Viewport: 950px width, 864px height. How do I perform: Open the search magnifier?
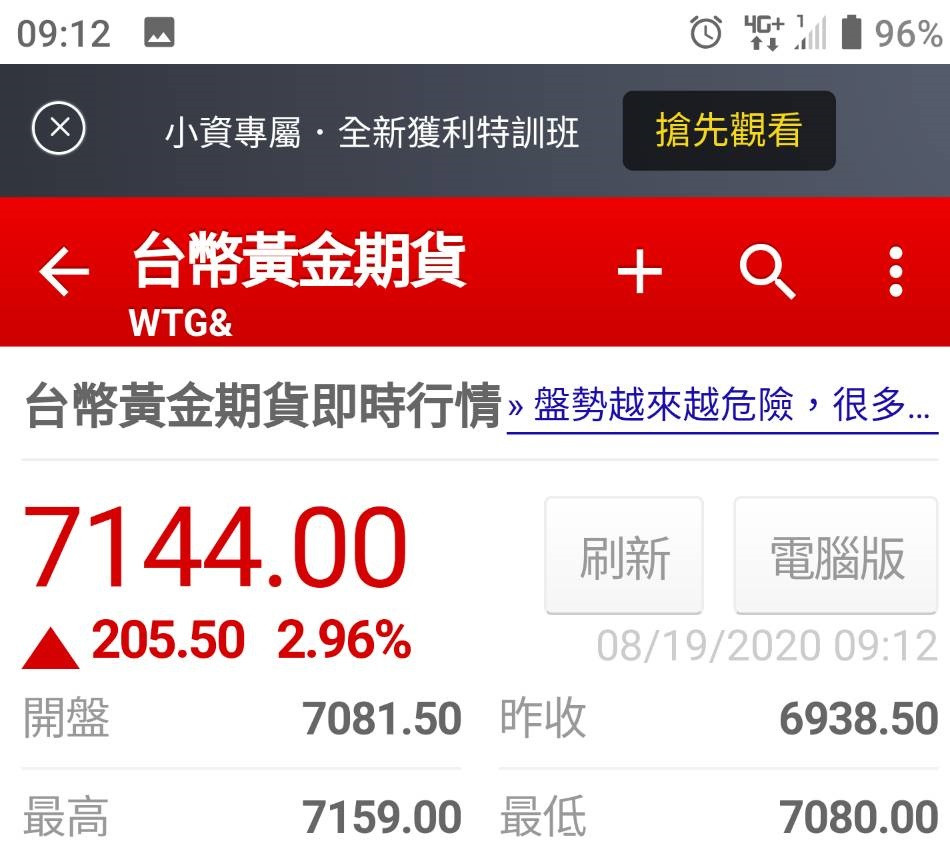(767, 272)
